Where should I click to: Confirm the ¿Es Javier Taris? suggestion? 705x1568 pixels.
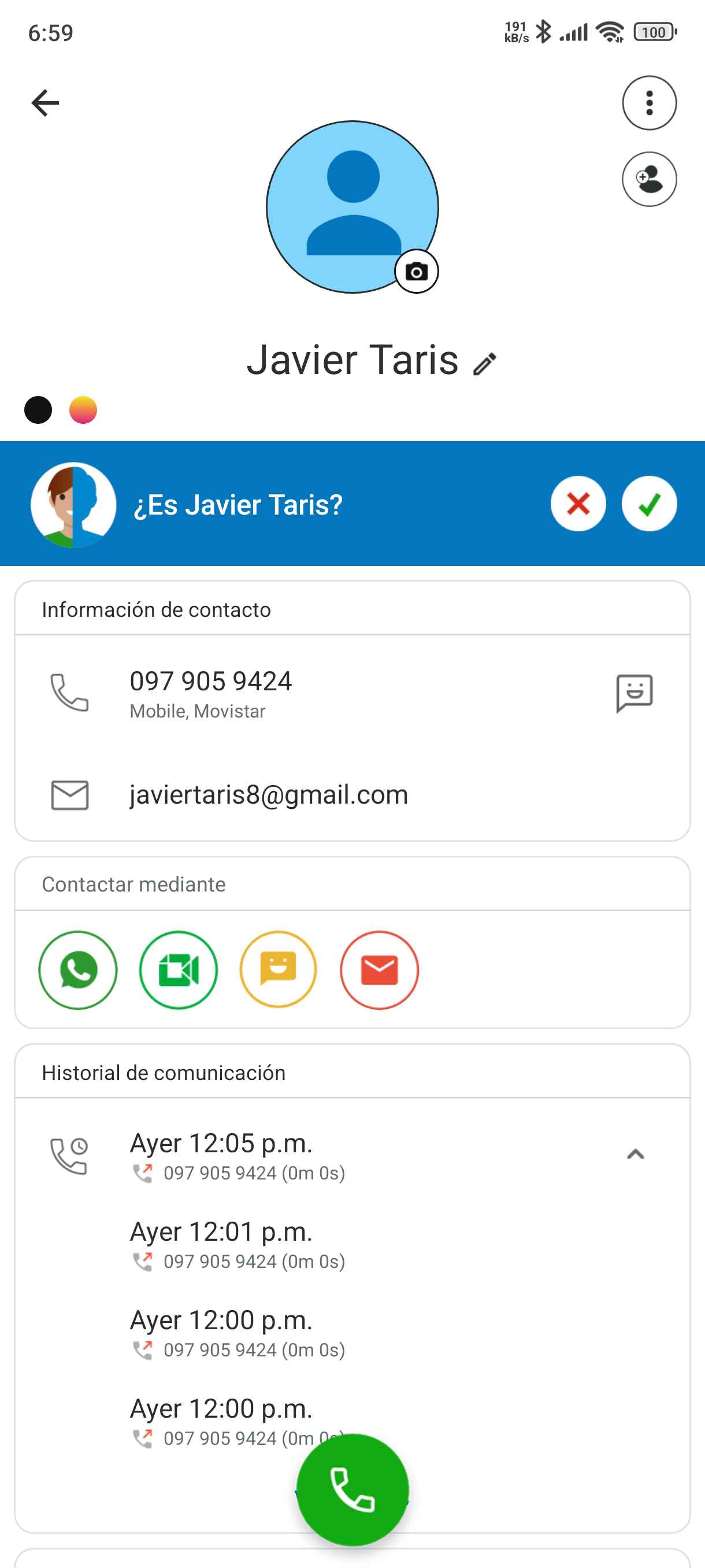point(649,504)
